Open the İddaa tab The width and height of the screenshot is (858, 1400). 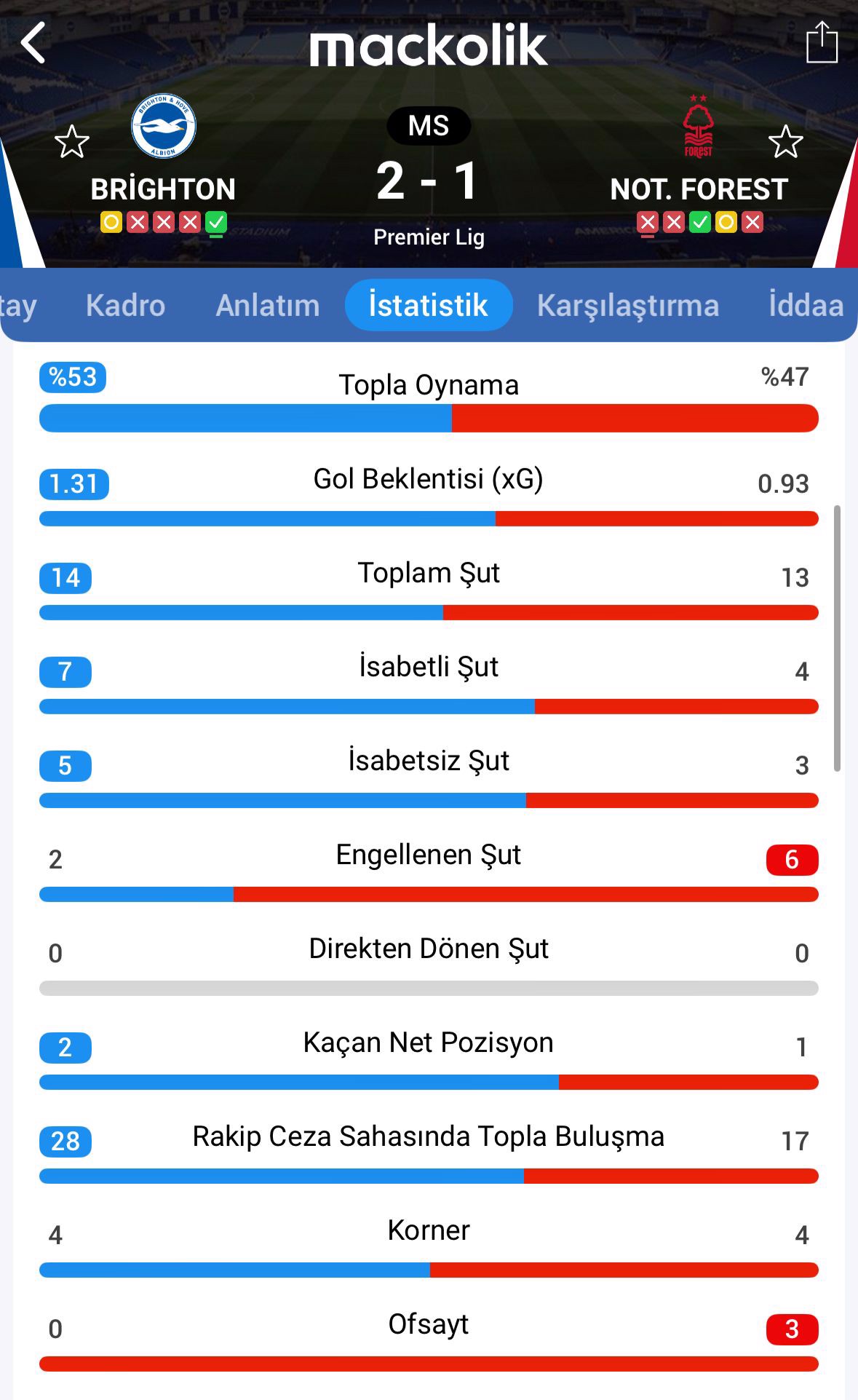(806, 305)
